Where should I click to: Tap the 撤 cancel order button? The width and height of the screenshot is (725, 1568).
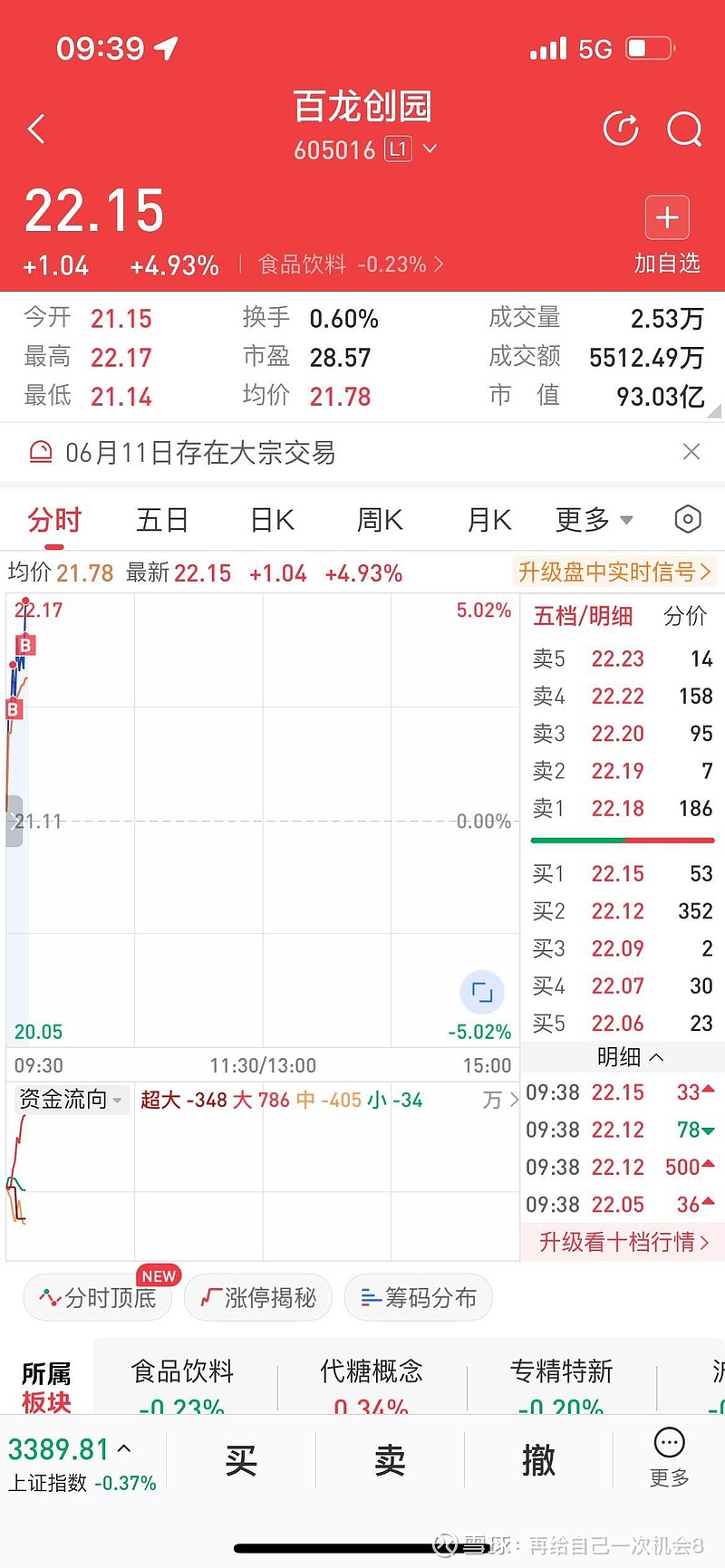point(538,1460)
